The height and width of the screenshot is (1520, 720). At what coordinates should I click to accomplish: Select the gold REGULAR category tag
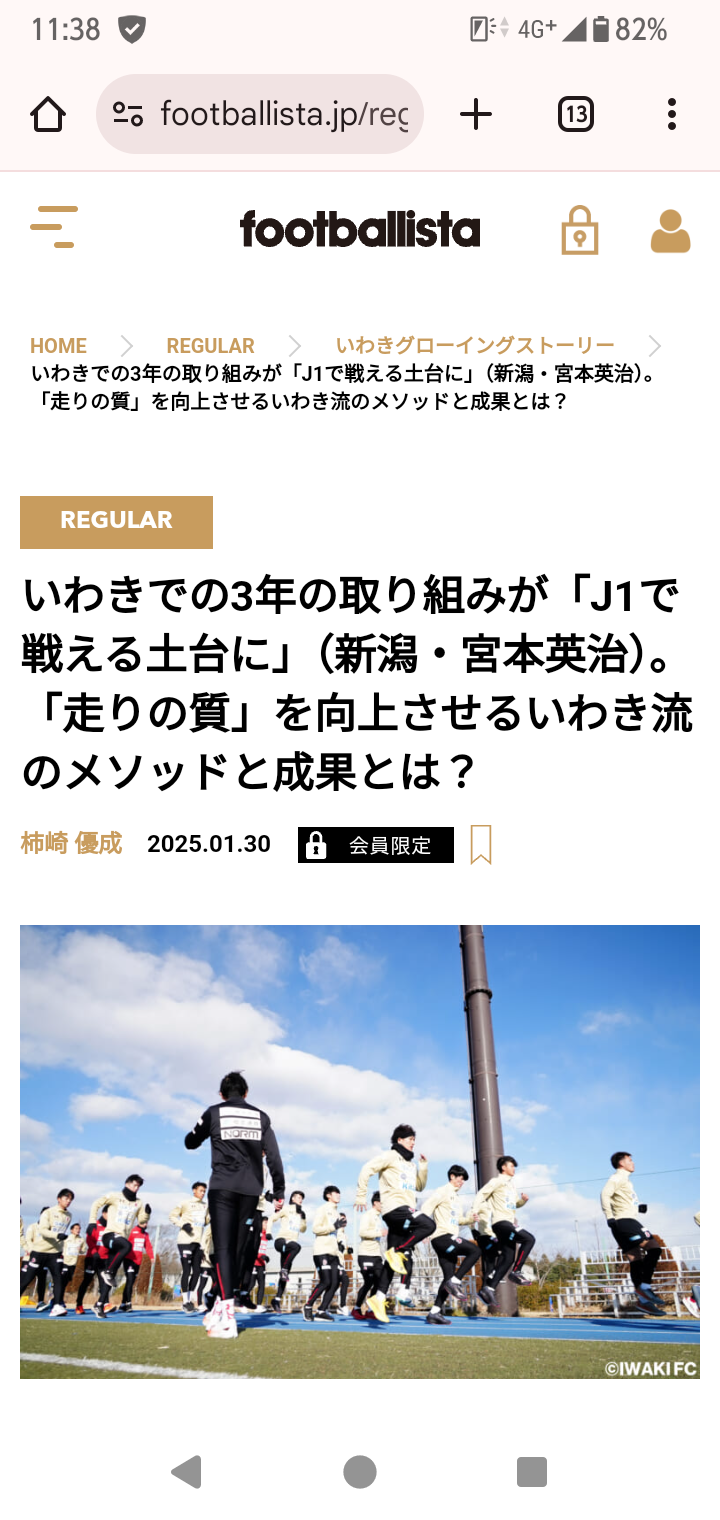[116, 521]
